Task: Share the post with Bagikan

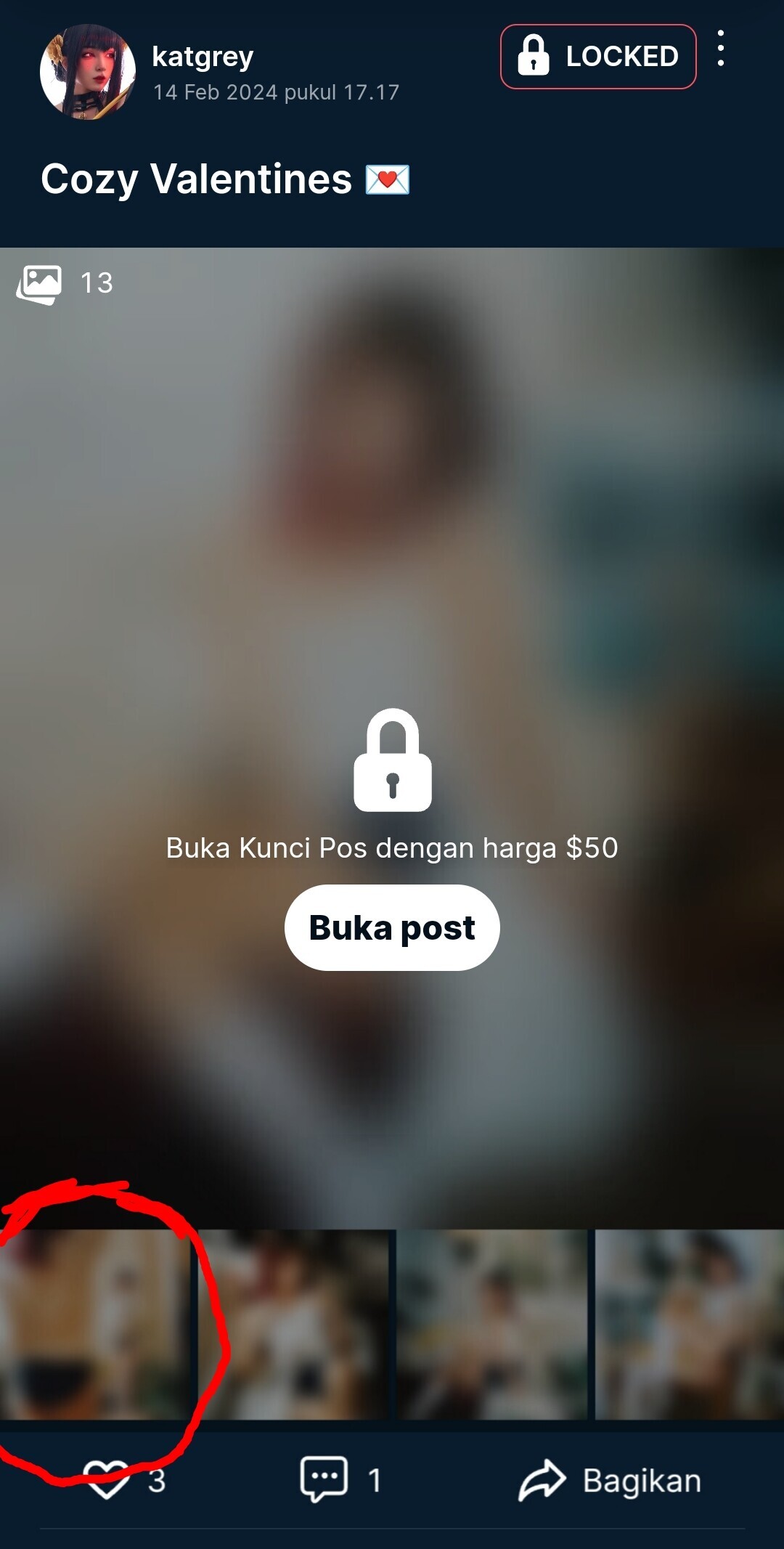Action: pos(611,1481)
